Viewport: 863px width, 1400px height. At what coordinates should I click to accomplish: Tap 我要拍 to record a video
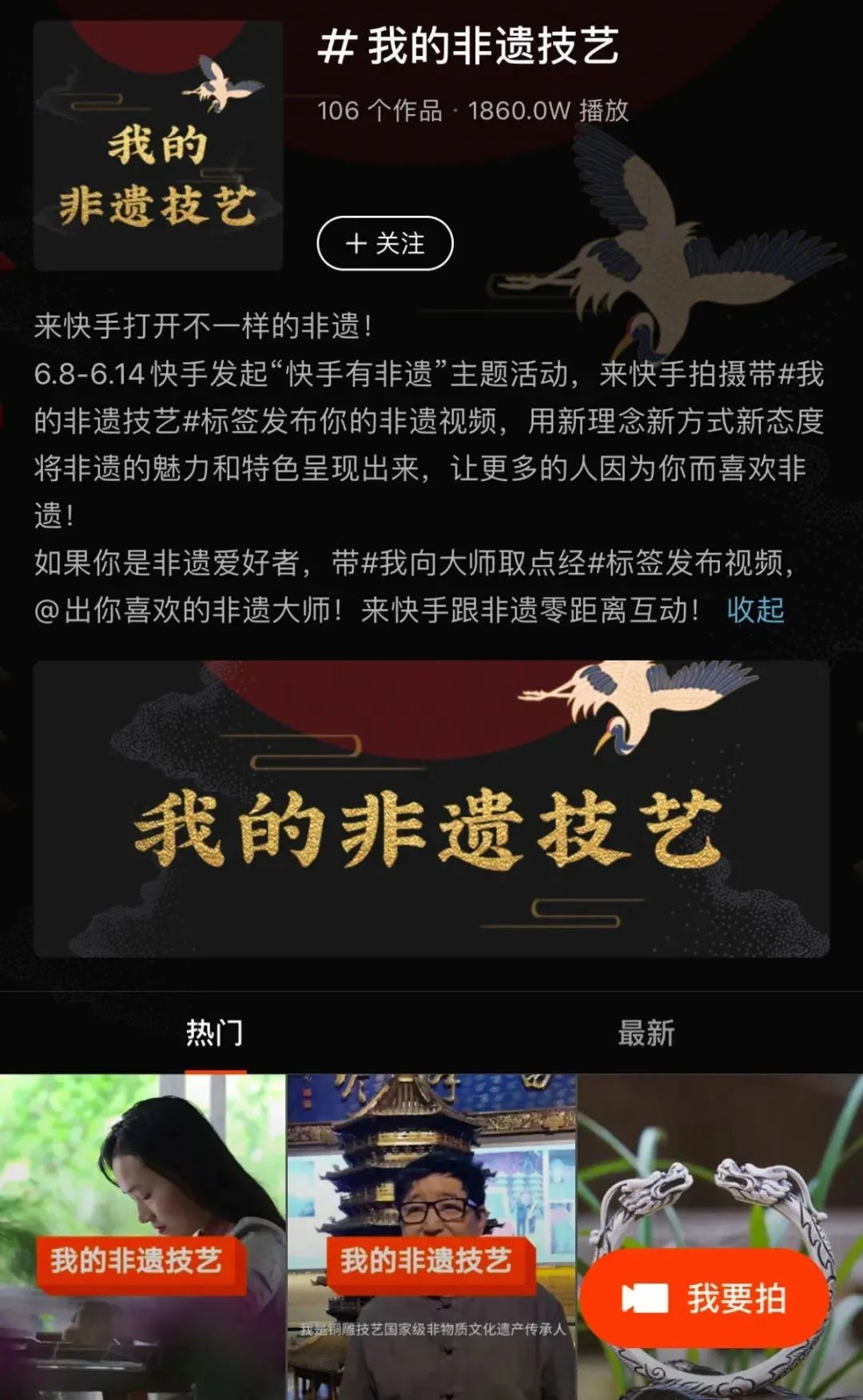click(704, 1299)
